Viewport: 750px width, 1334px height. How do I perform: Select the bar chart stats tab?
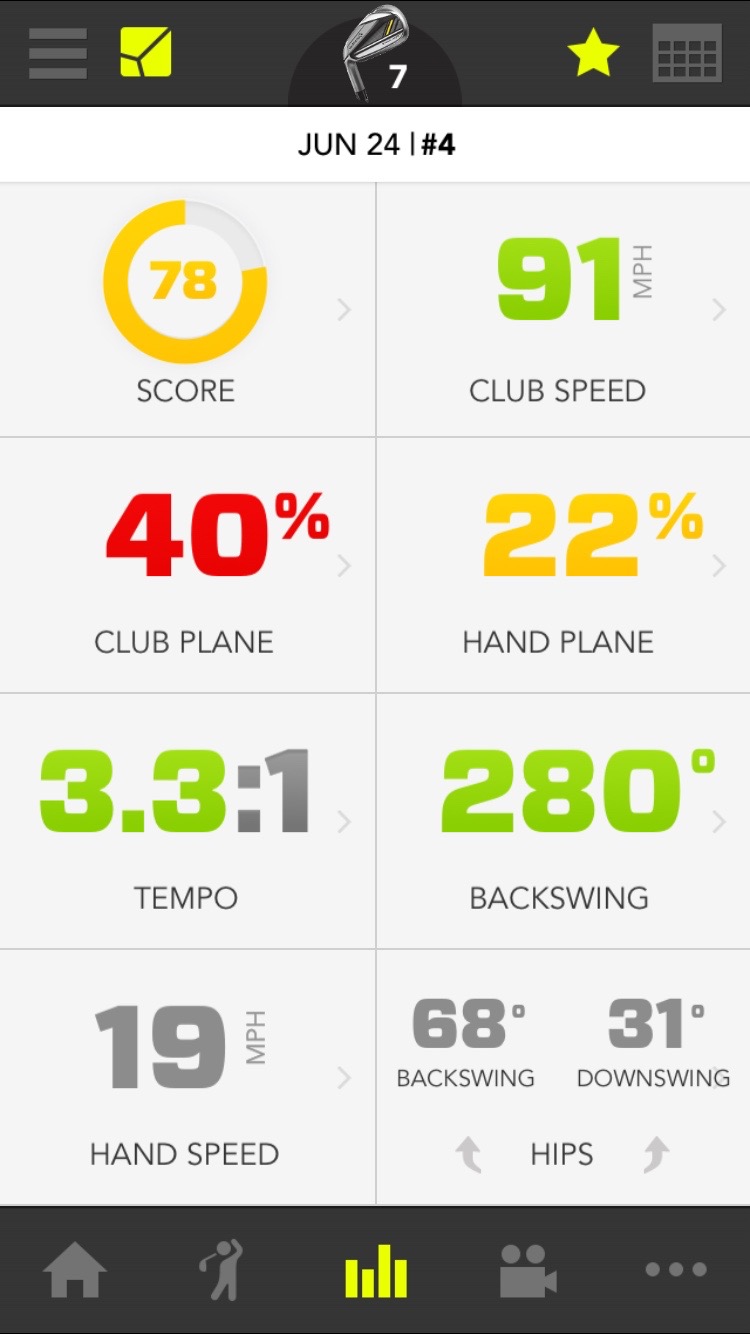[375, 1270]
